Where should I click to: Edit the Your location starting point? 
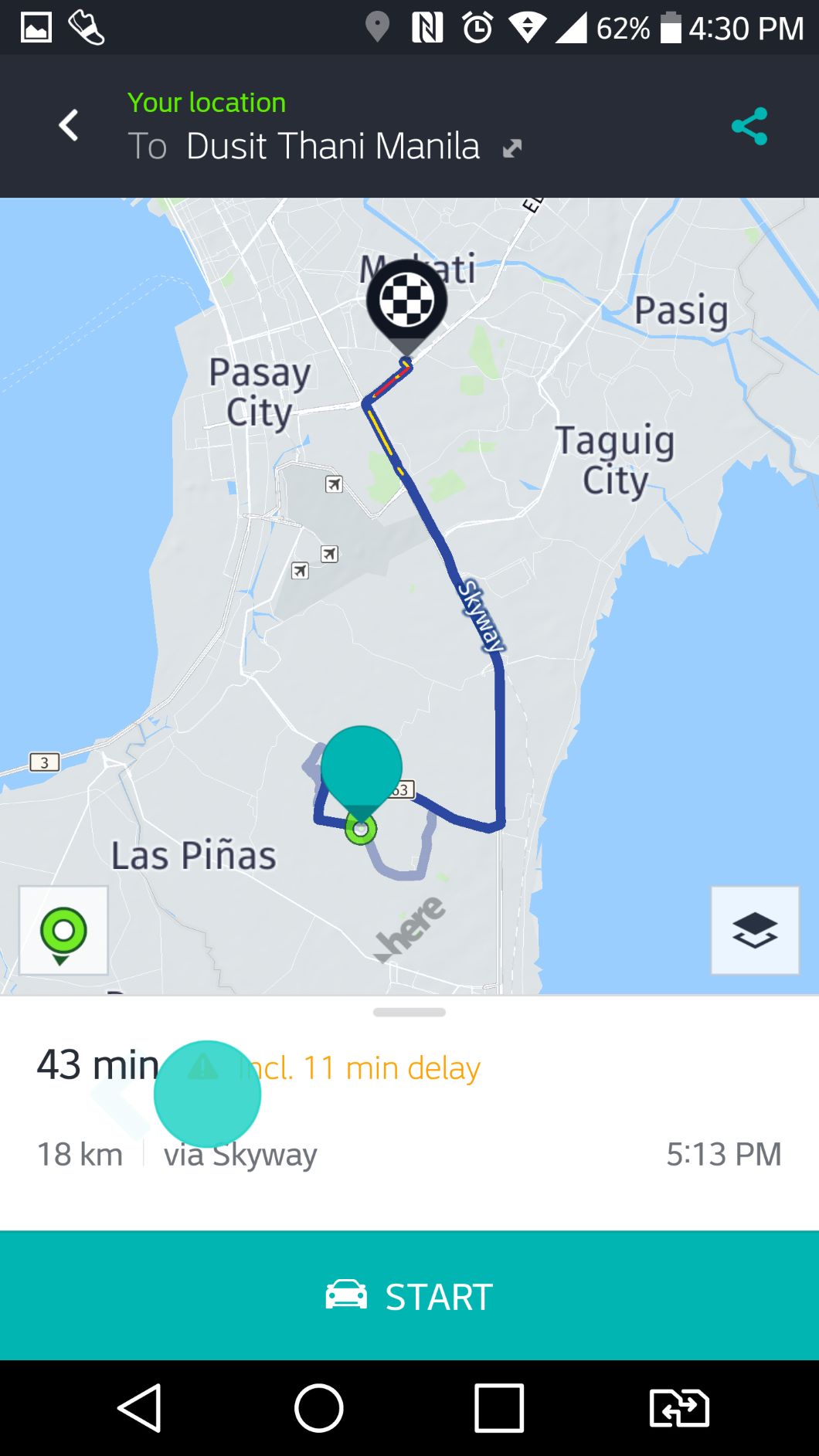207,103
